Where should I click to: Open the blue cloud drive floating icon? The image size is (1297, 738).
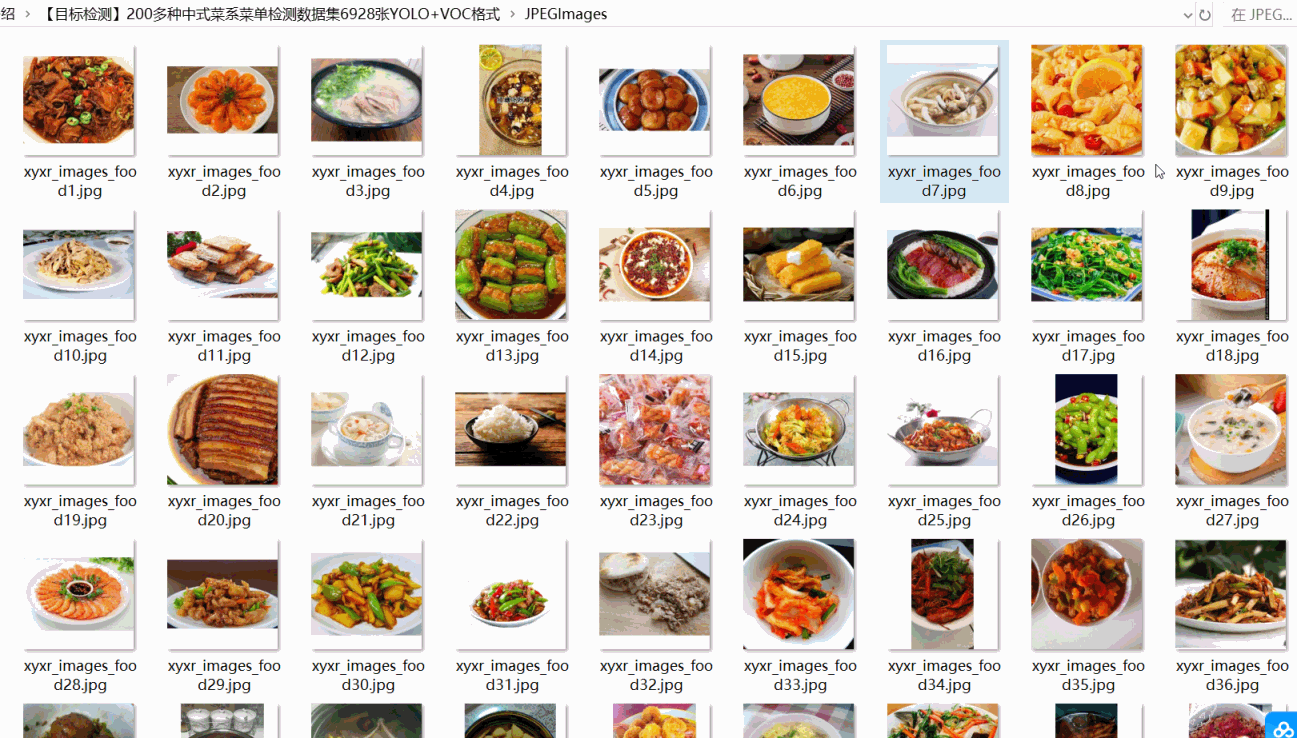point(1281,726)
